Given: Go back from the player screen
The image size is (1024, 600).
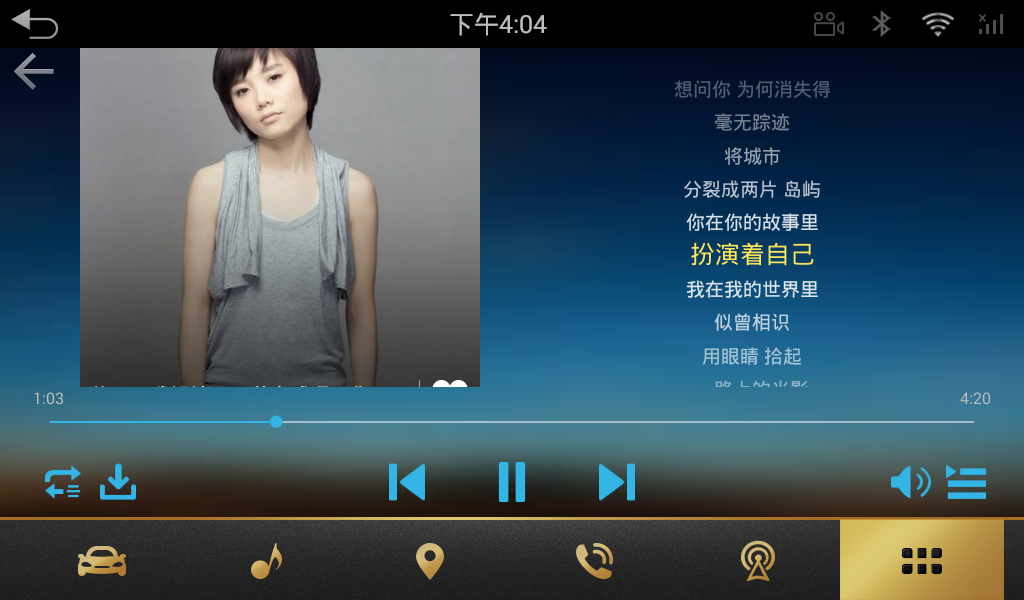Looking at the screenshot, I should 33,72.
